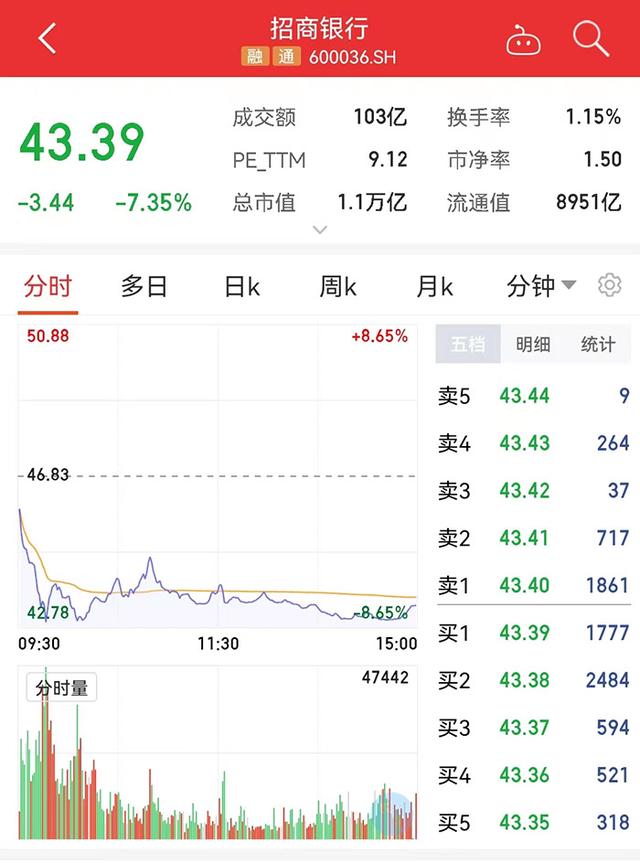Switch to the 多日 chart tab
640x863 pixels.
pos(144,287)
